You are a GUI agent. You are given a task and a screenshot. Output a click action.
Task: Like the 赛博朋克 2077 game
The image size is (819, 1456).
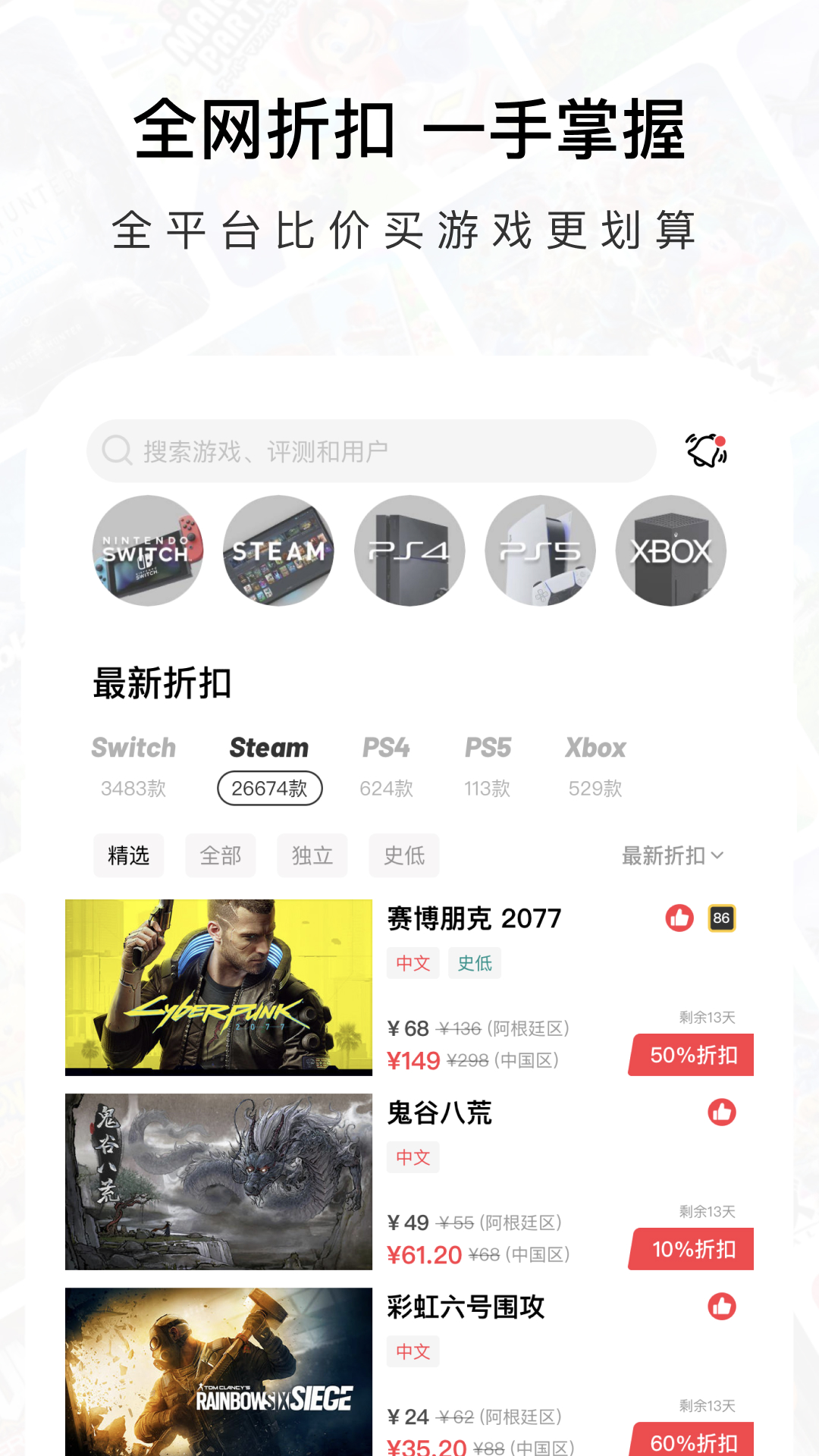(679, 918)
